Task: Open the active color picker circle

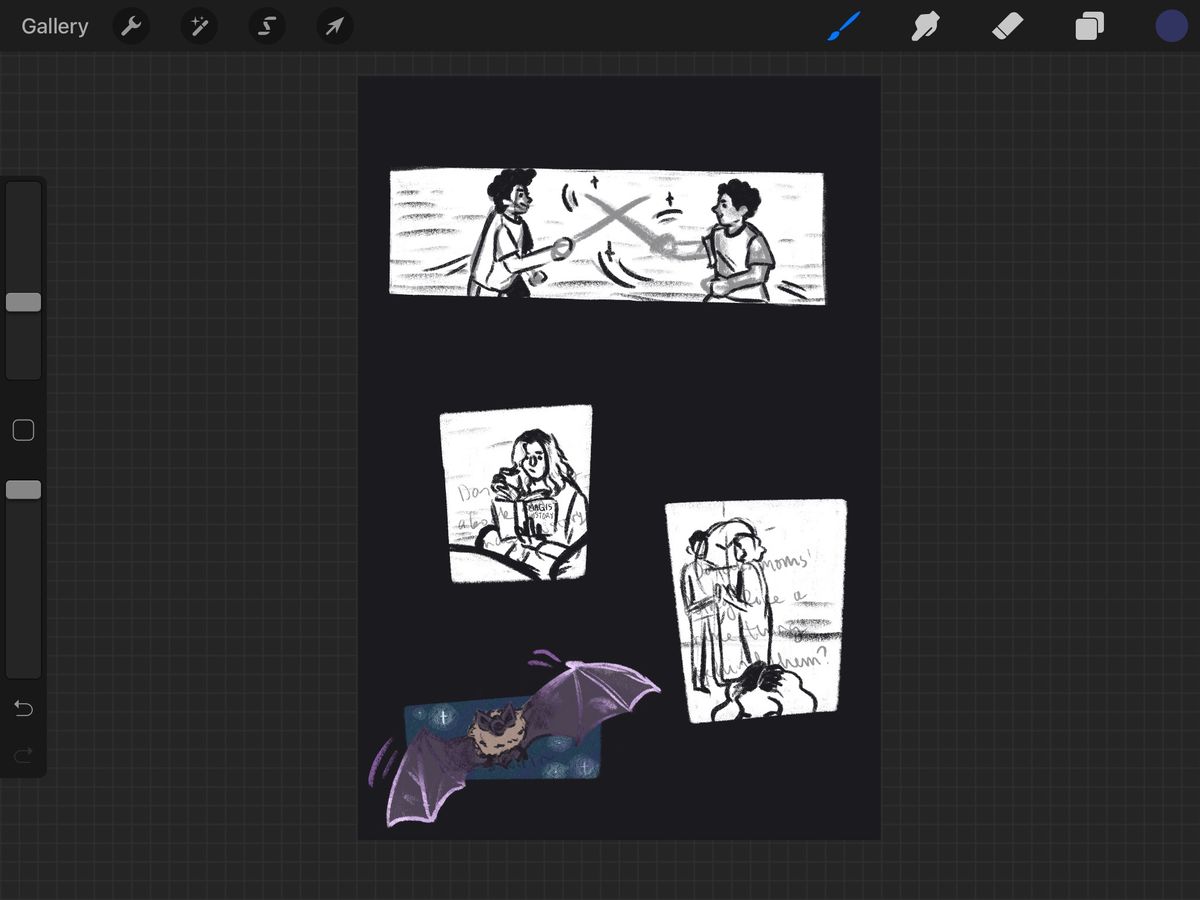Action: click(x=1171, y=26)
